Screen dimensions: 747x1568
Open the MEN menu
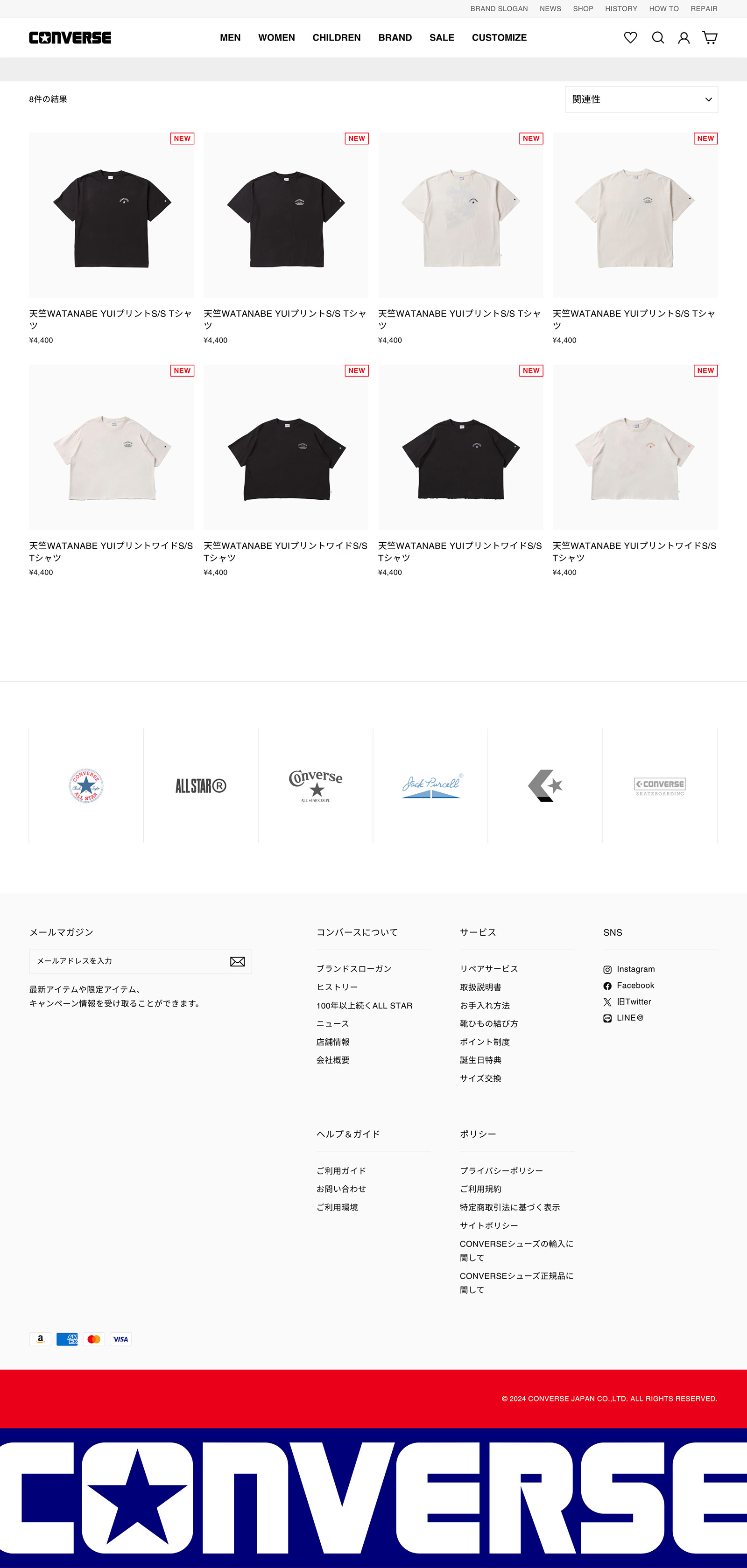(230, 38)
